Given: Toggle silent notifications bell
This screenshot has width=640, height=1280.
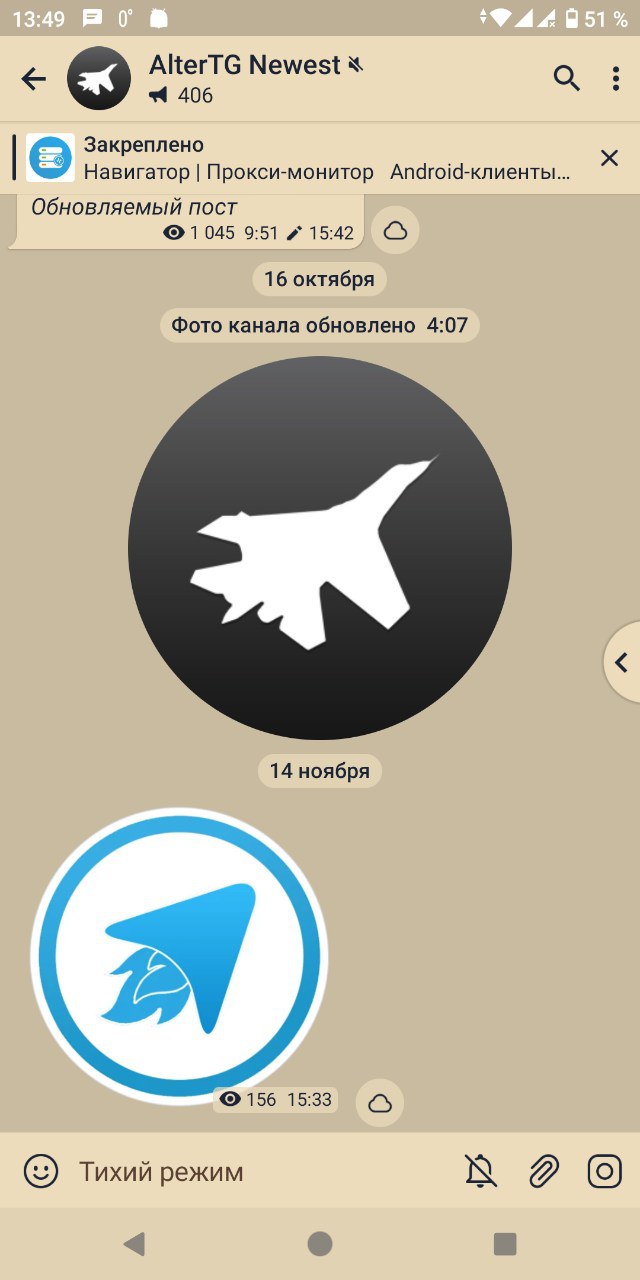Looking at the screenshot, I should [x=481, y=1171].
